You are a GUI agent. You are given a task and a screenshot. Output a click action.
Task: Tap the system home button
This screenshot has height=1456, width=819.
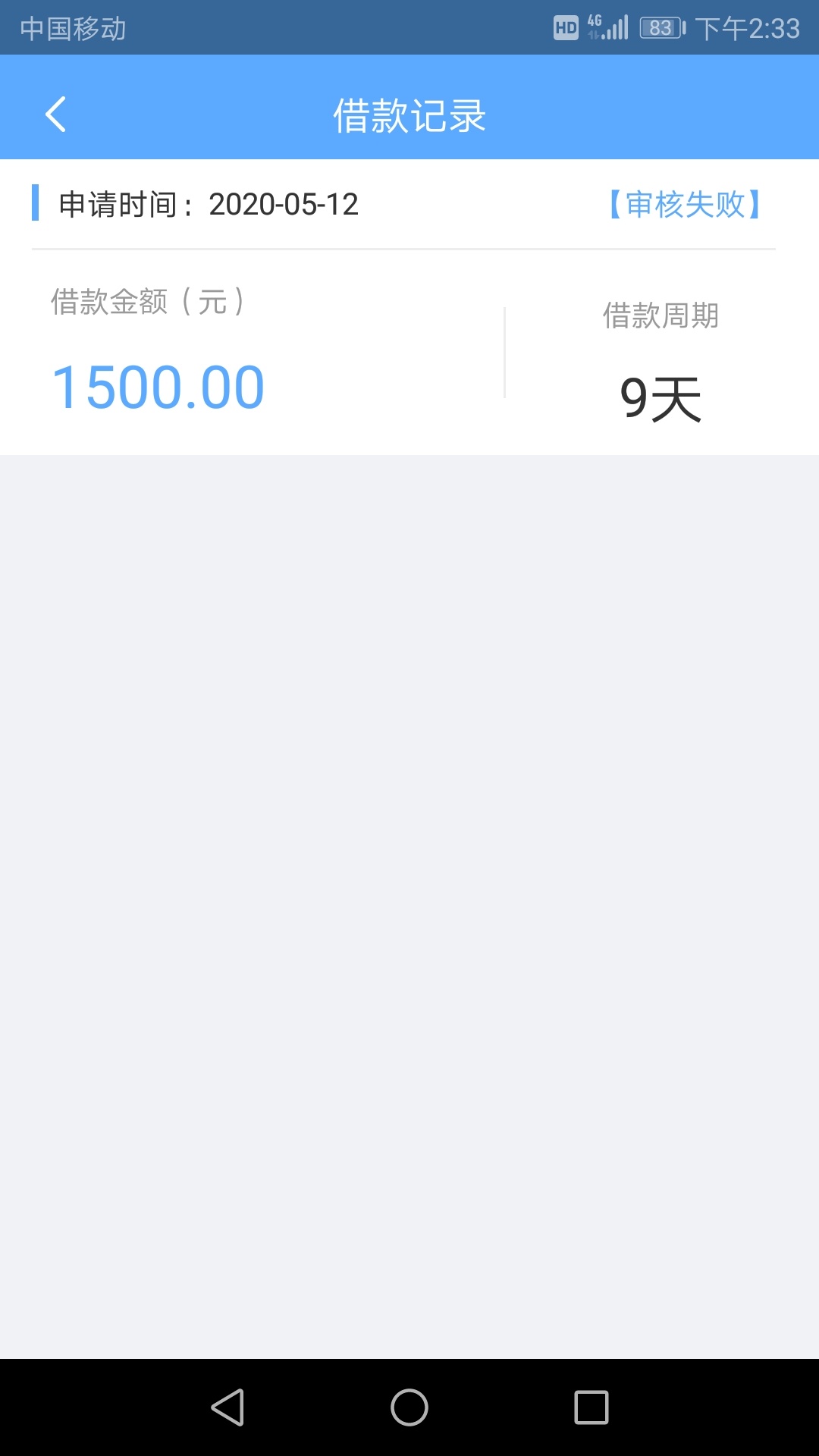(x=409, y=1407)
